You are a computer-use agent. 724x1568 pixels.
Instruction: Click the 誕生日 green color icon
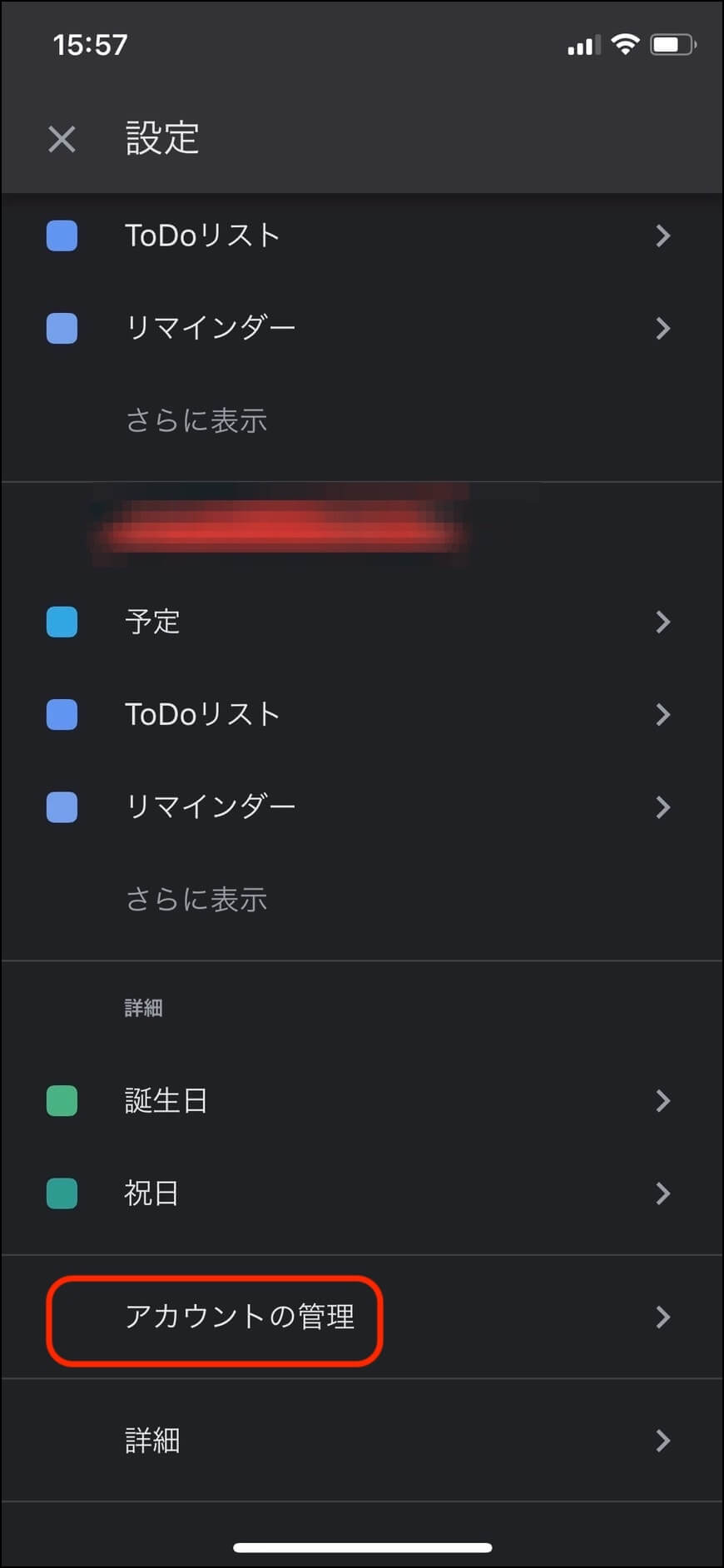pyautogui.click(x=62, y=1100)
